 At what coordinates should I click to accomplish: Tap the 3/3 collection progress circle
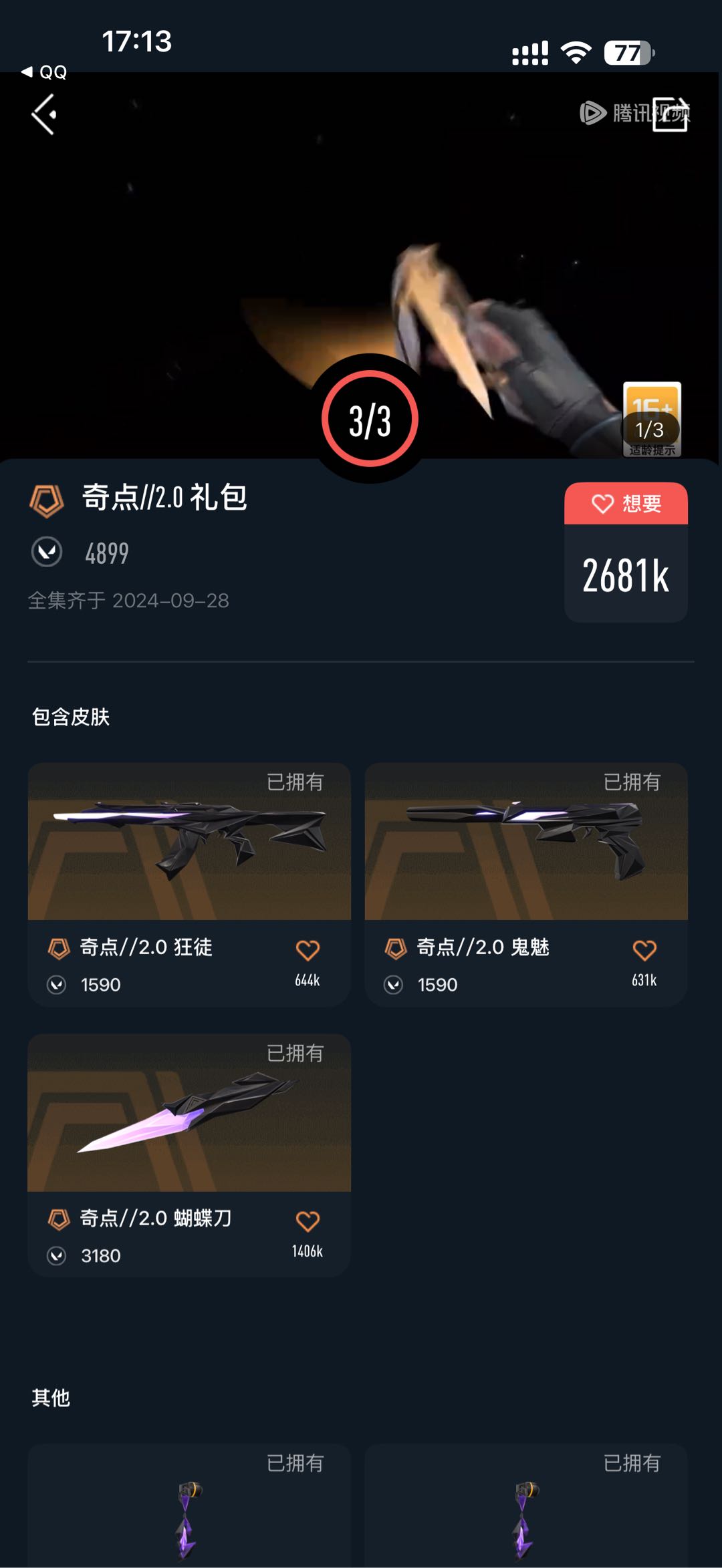pyautogui.click(x=370, y=420)
